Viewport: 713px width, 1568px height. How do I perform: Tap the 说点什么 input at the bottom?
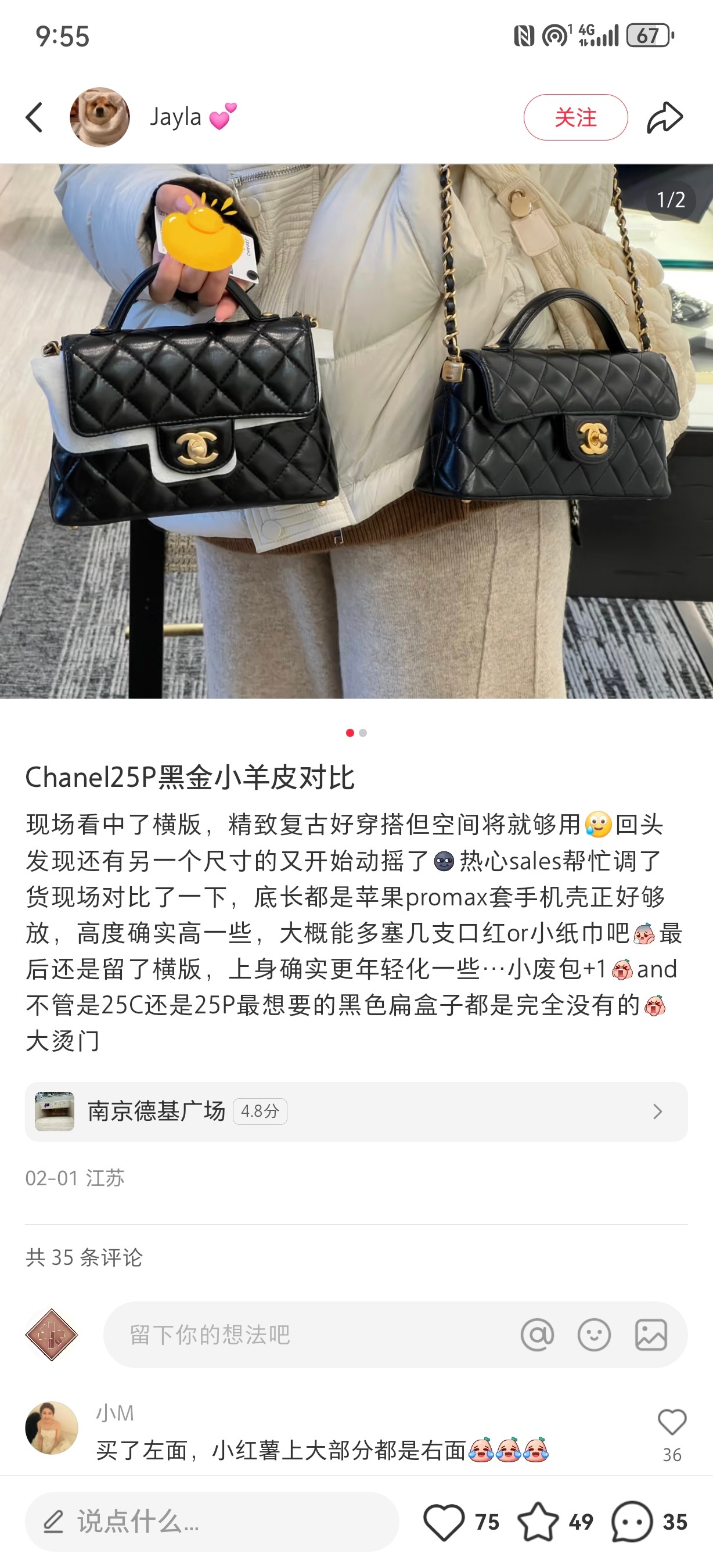point(212,1522)
